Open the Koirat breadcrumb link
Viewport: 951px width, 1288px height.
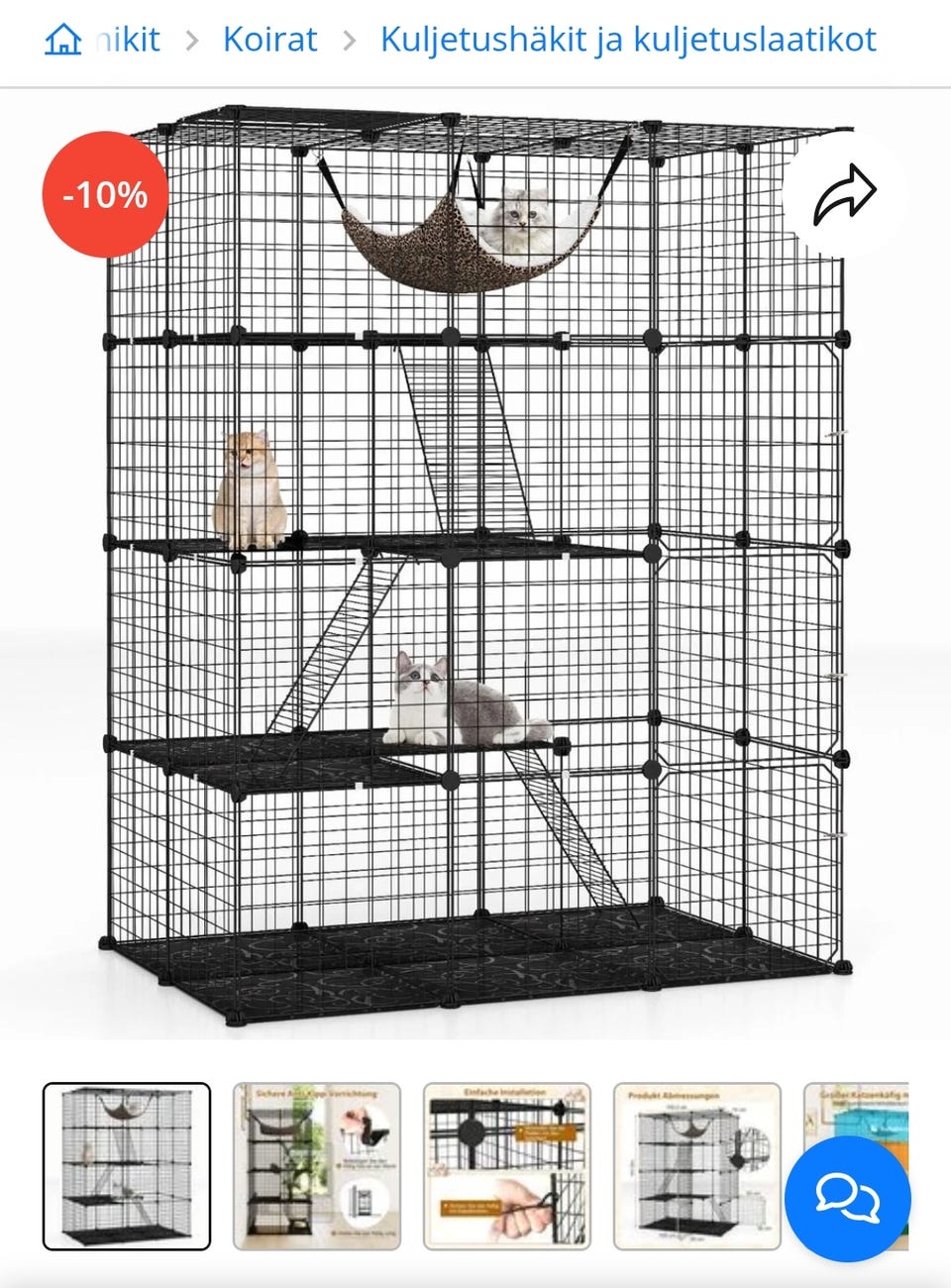(269, 40)
